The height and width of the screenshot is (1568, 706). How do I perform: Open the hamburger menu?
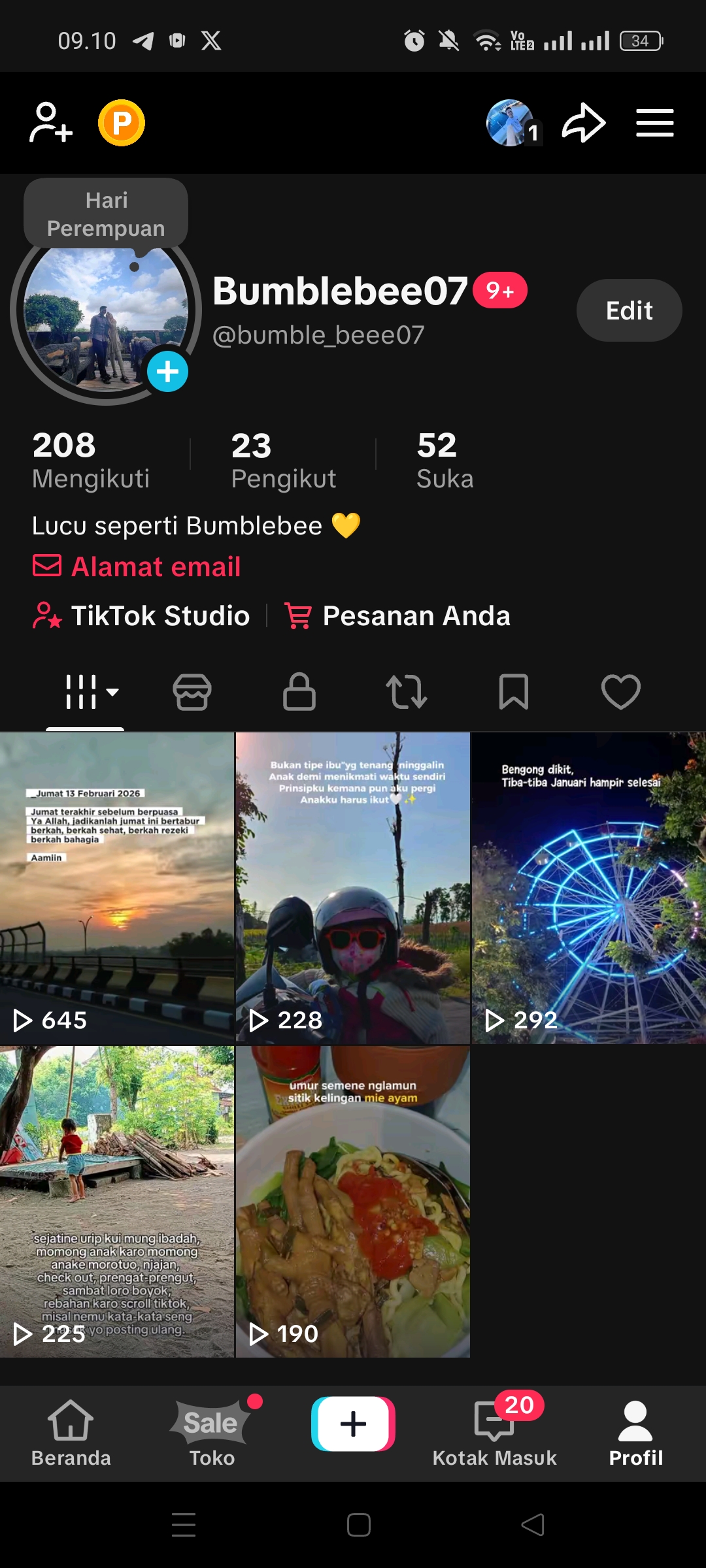click(654, 123)
